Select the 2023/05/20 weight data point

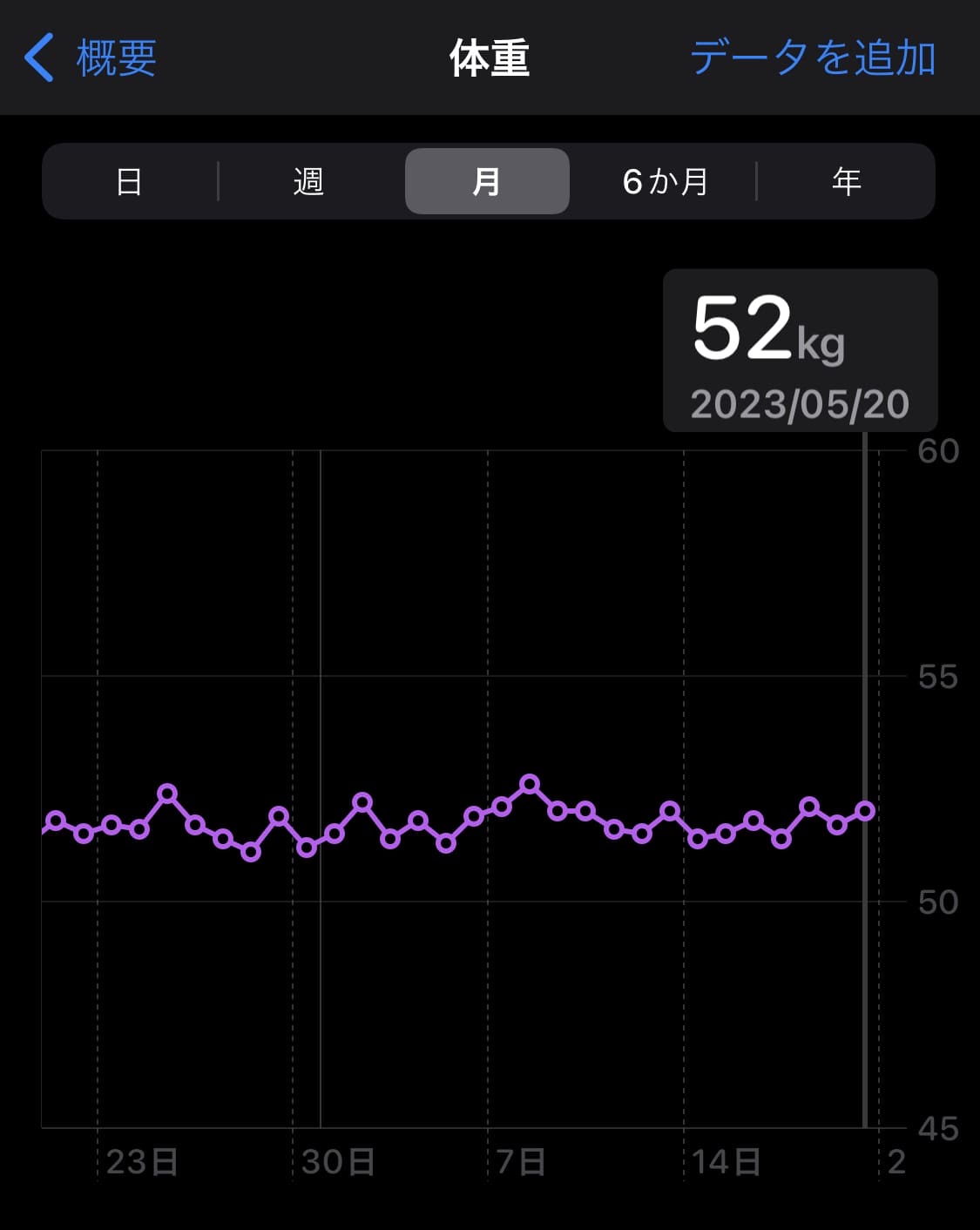point(864,811)
